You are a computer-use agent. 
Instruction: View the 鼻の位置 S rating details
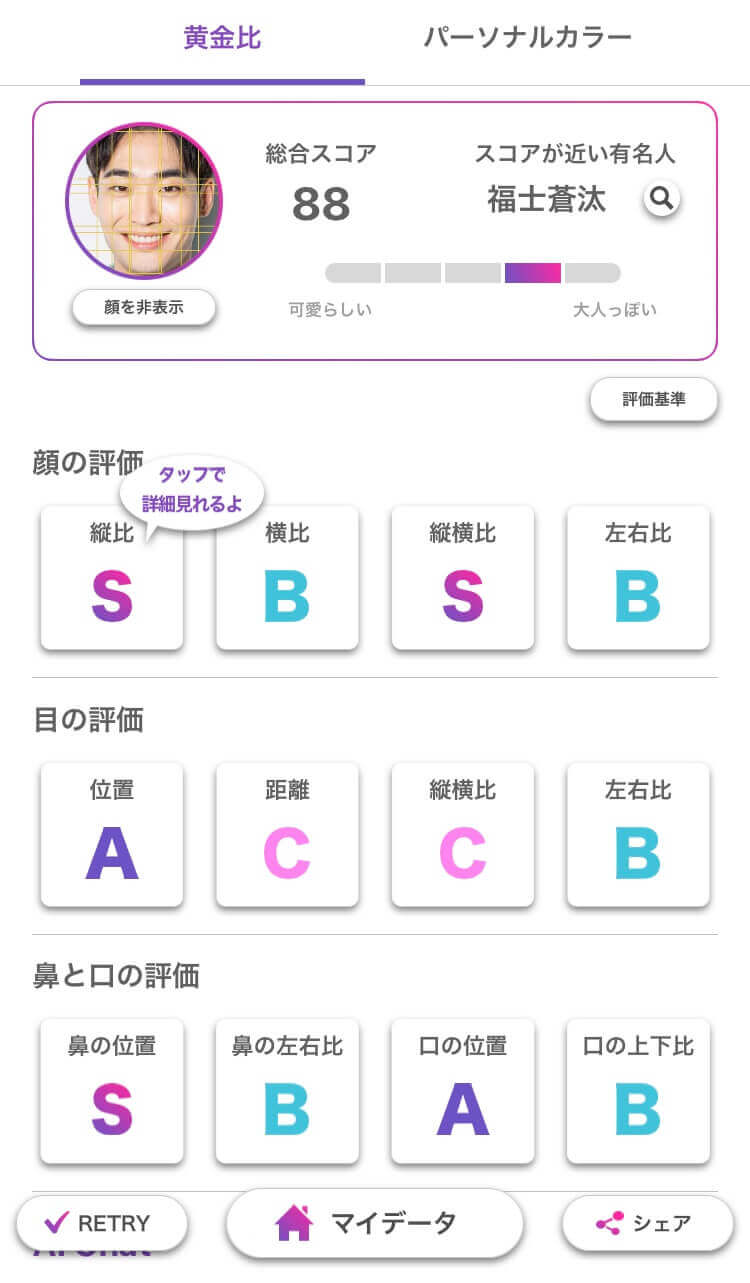pos(111,1091)
